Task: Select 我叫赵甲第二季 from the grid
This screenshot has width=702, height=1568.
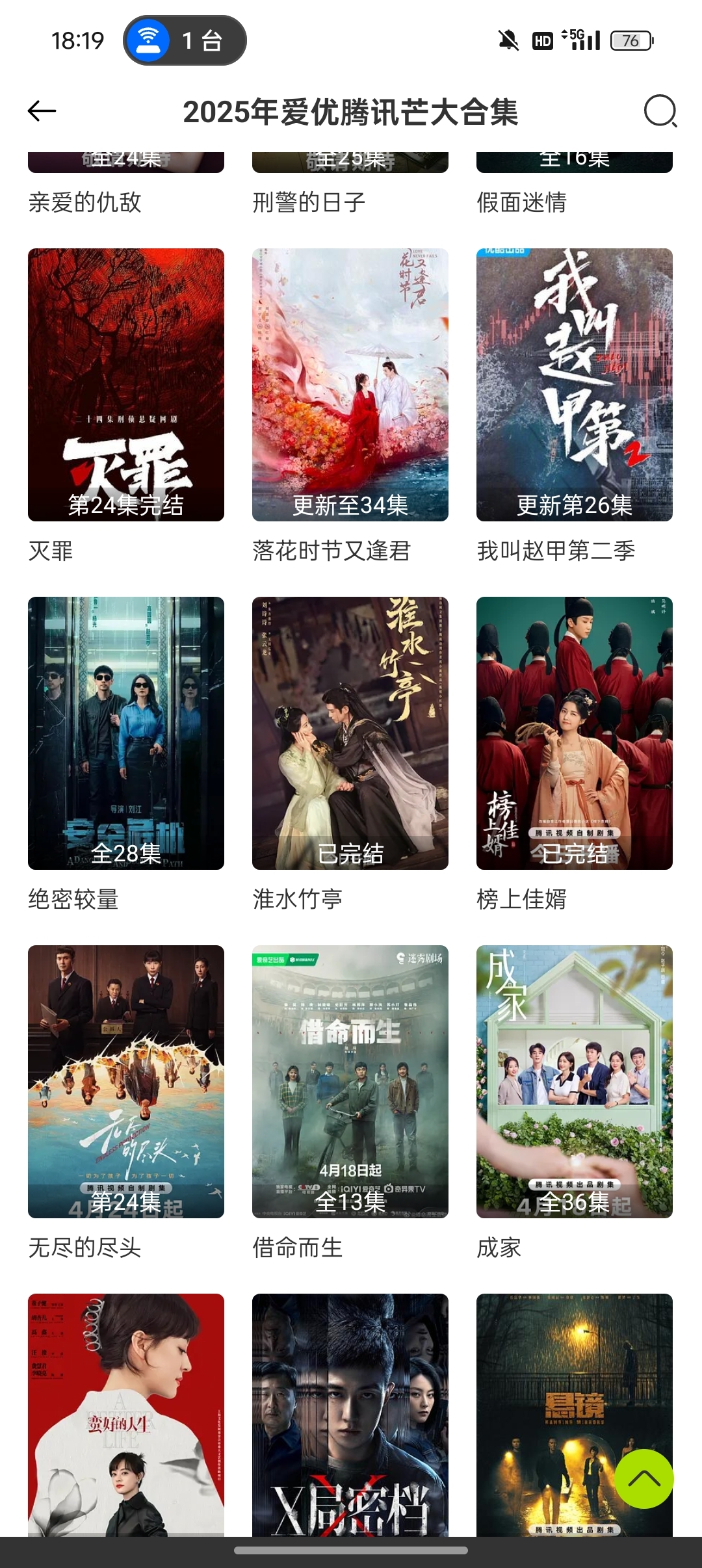Action: [575, 384]
